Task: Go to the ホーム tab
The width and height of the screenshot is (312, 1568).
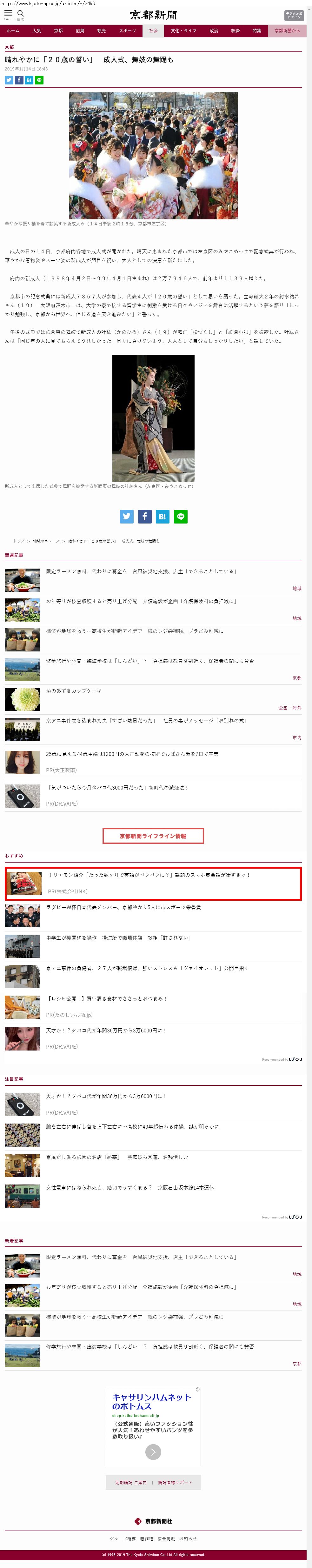Action: click(x=13, y=30)
